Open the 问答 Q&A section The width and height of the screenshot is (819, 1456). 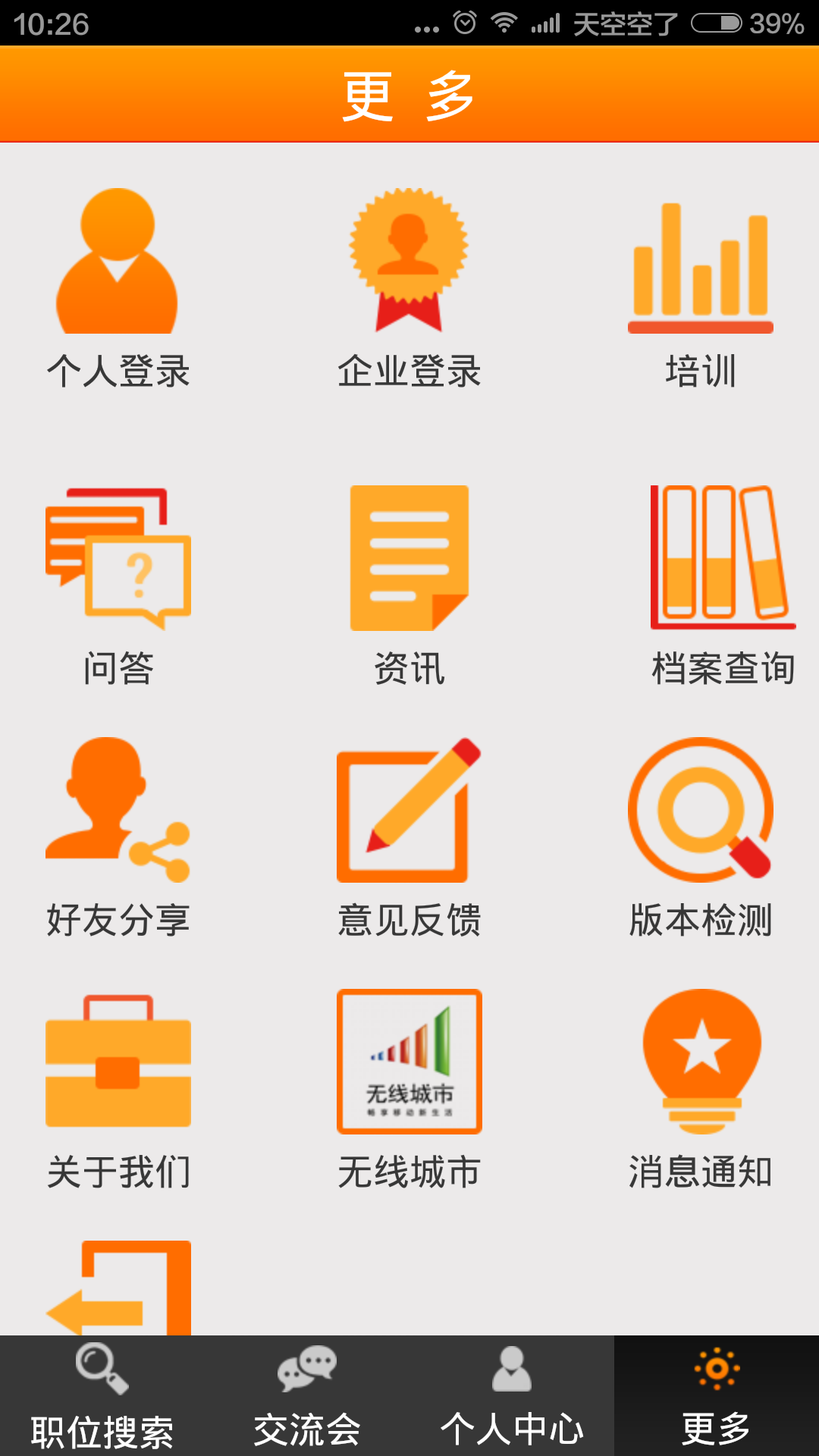click(x=118, y=584)
